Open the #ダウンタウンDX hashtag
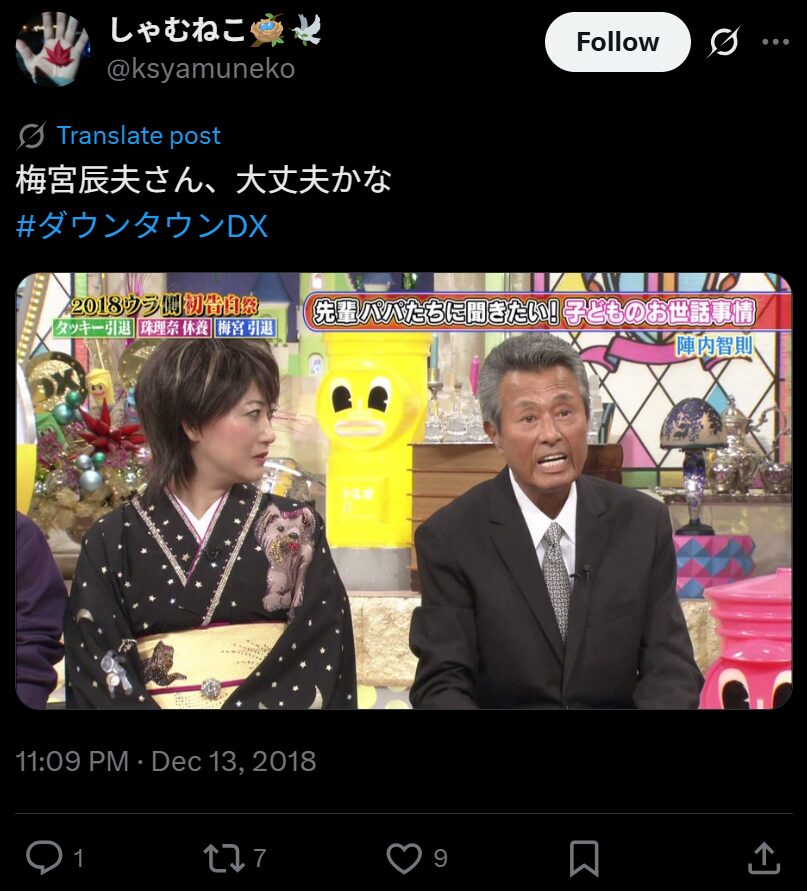The height and width of the screenshot is (891, 807). (142, 226)
